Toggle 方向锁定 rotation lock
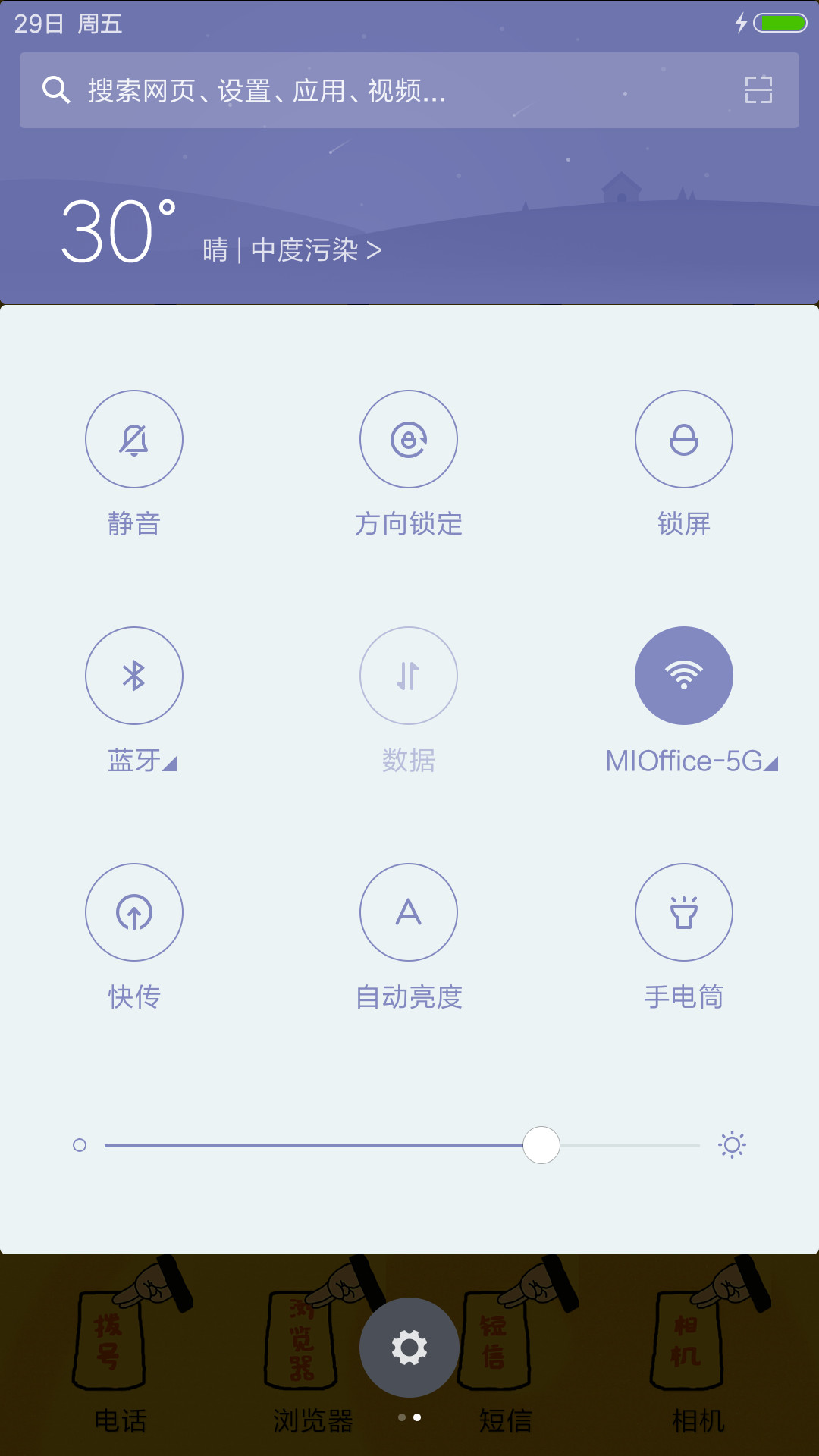Viewport: 819px width, 1456px height. coord(409,439)
